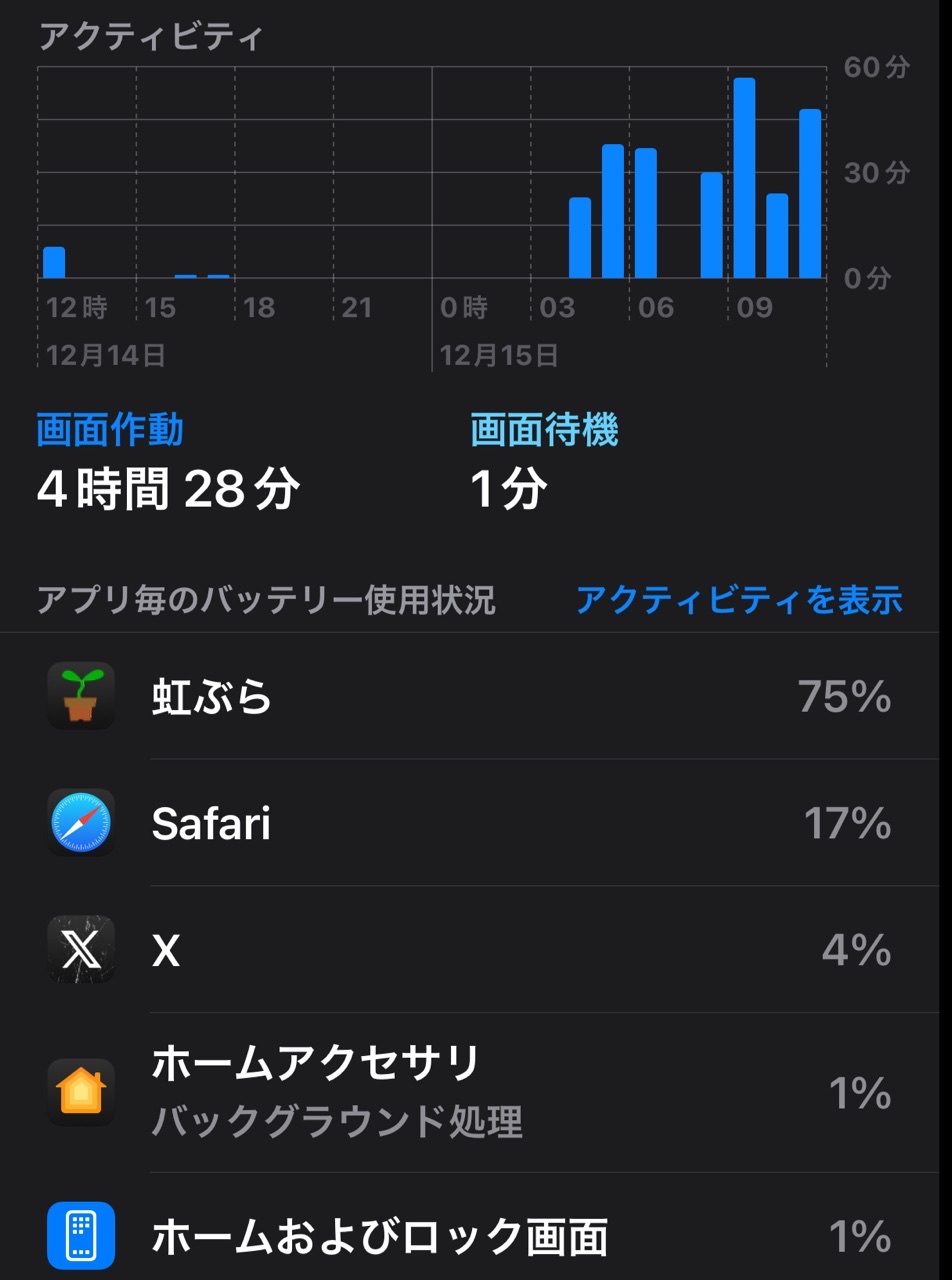Select the Safari battery usage row
This screenshot has height=1280, width=952.
point(476,823)
